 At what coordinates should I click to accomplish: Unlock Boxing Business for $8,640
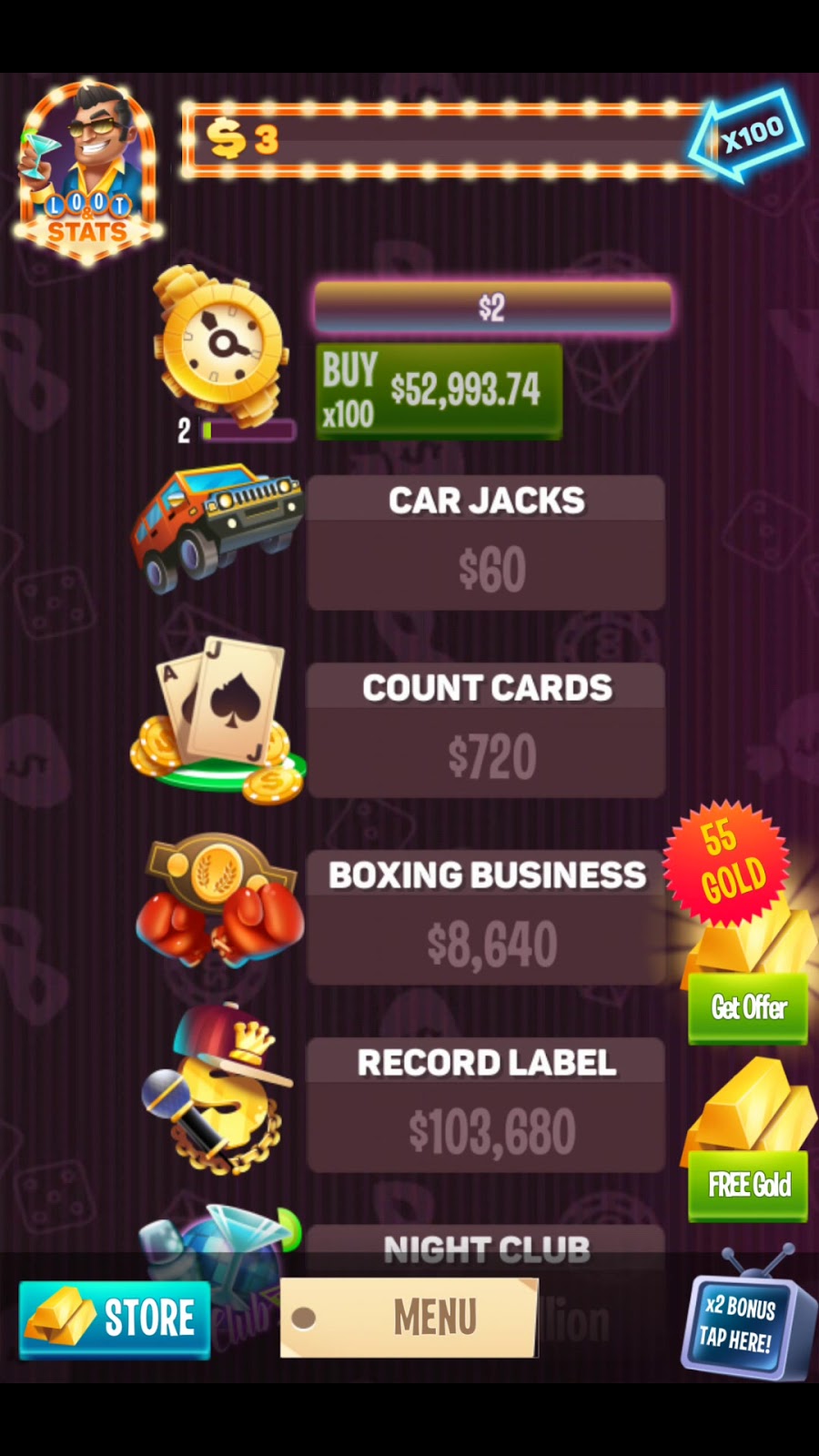(486, 918)
